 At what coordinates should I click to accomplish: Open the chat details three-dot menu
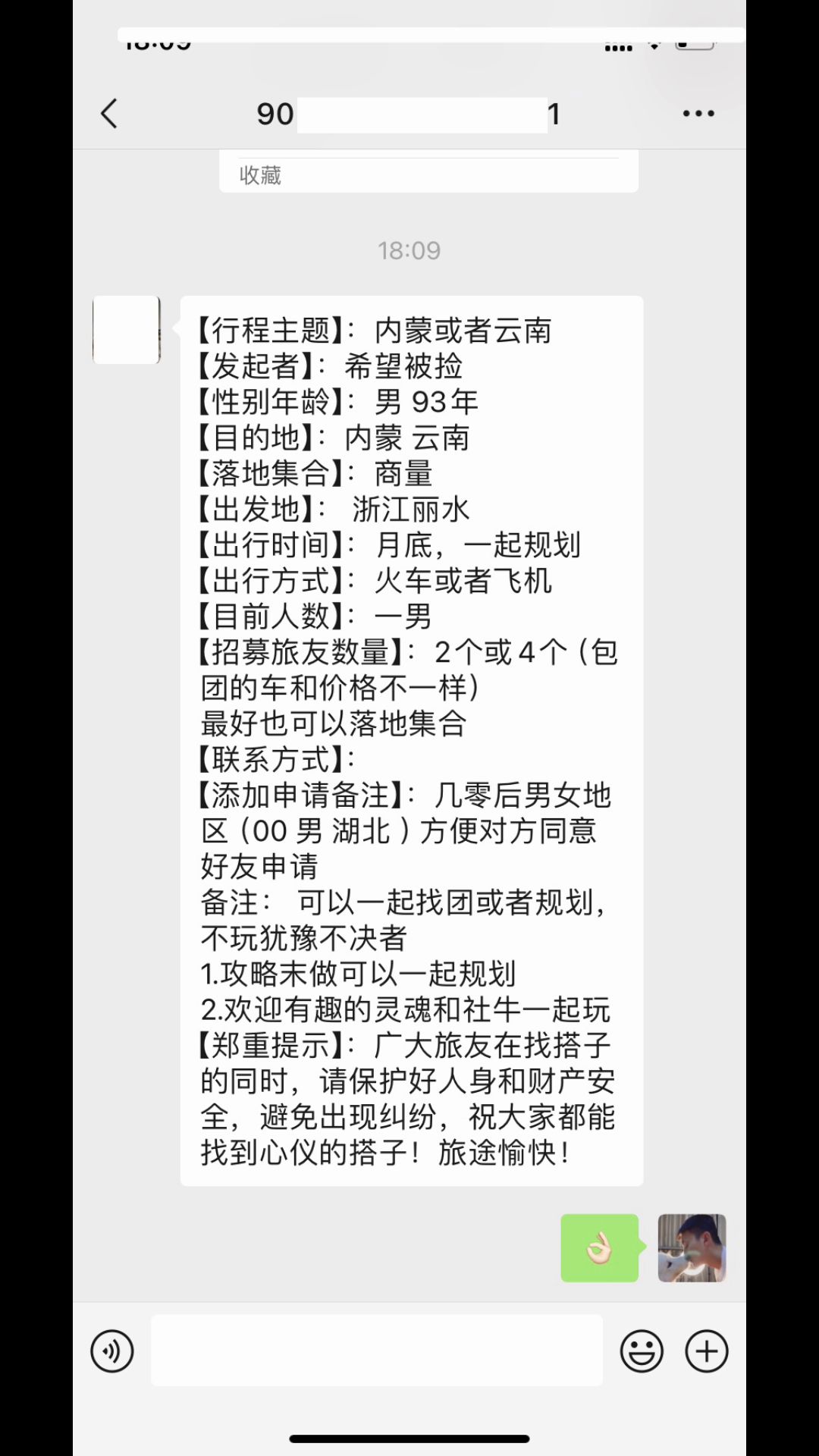(x=698, y=114)
